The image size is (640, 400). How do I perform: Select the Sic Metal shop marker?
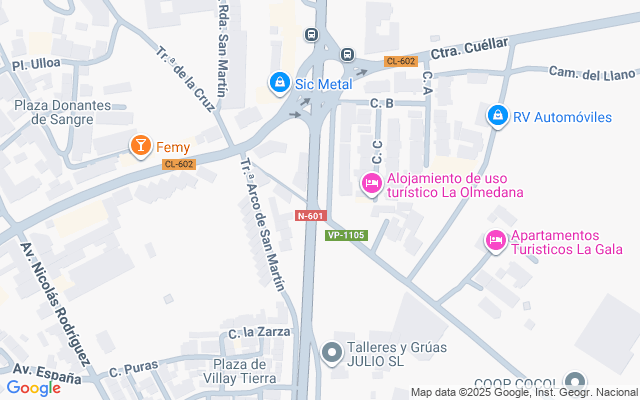(280, 81)
